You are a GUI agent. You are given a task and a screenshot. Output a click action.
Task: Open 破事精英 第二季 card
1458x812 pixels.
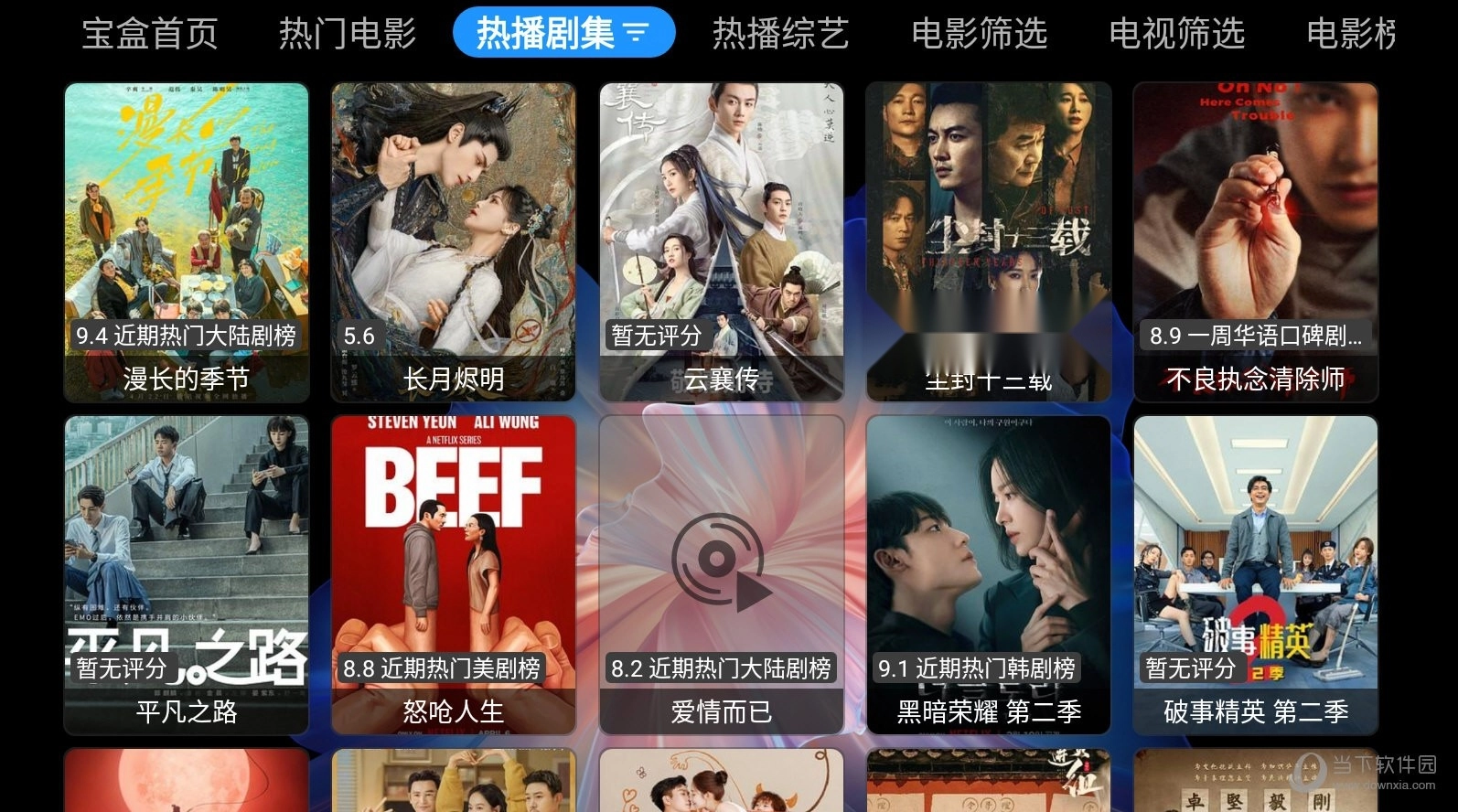(1256, 574)
